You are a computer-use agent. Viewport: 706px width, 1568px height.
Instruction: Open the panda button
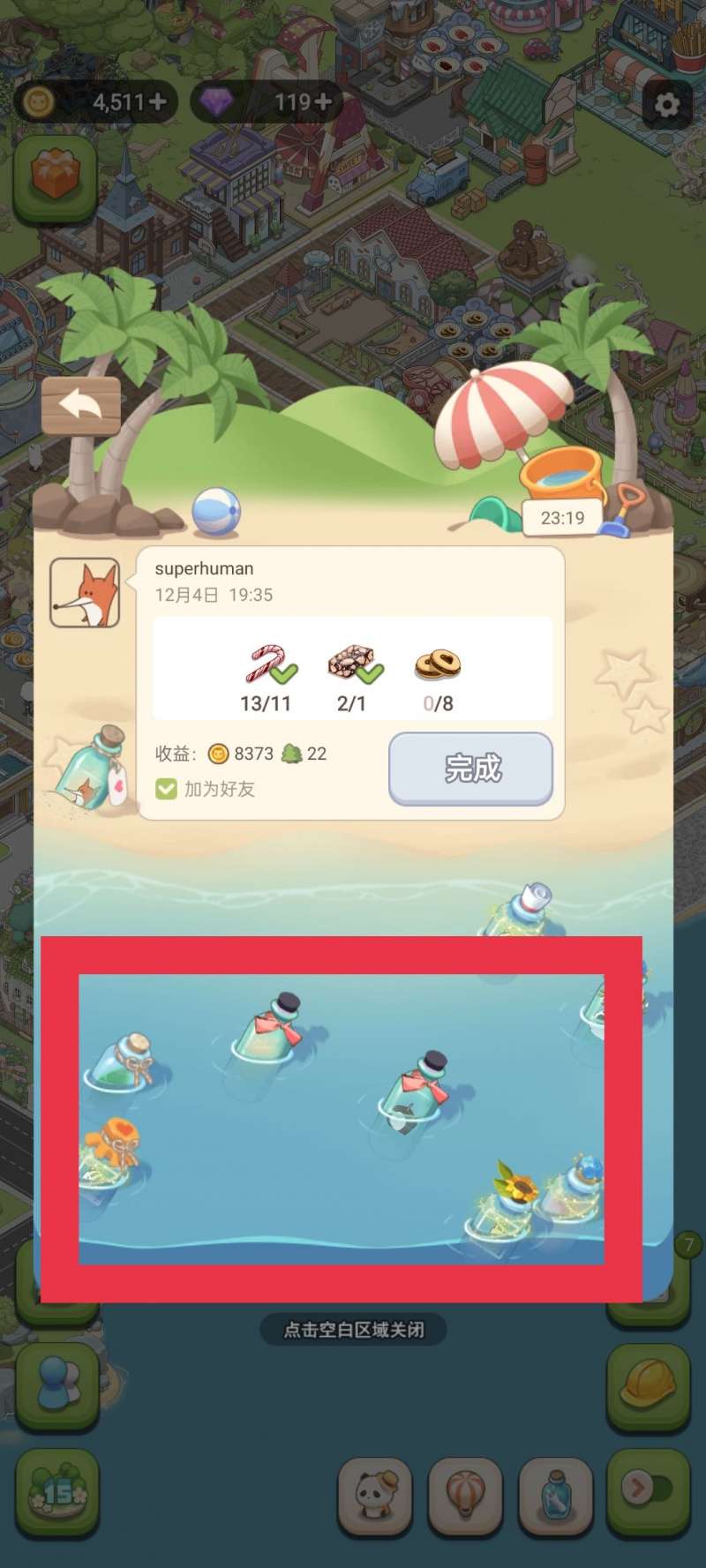[376, 1494]
